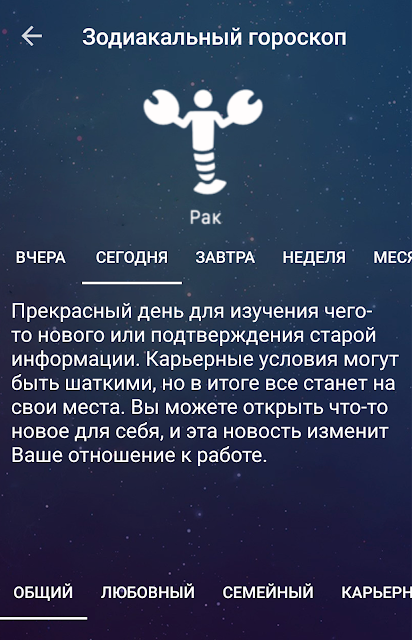Open the ЗАВТРА horoscope tab

pyautogui.click(x=225, y=258)
